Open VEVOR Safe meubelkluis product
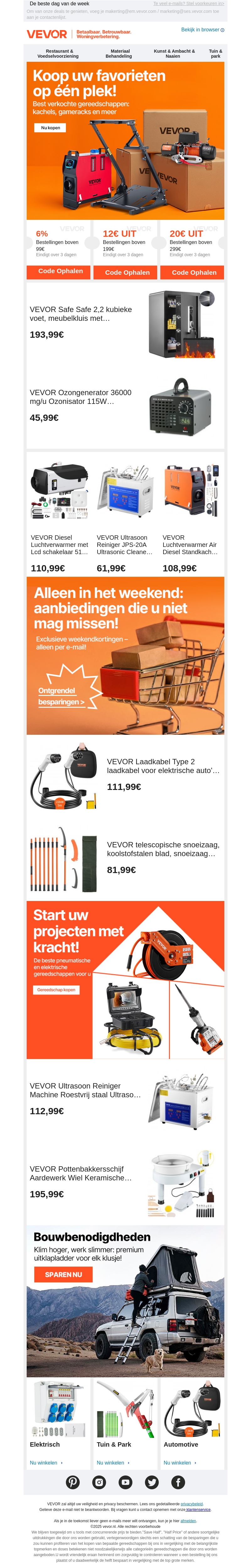The width and height of the screenshot is (251, 1568). [x=80, y=314]
